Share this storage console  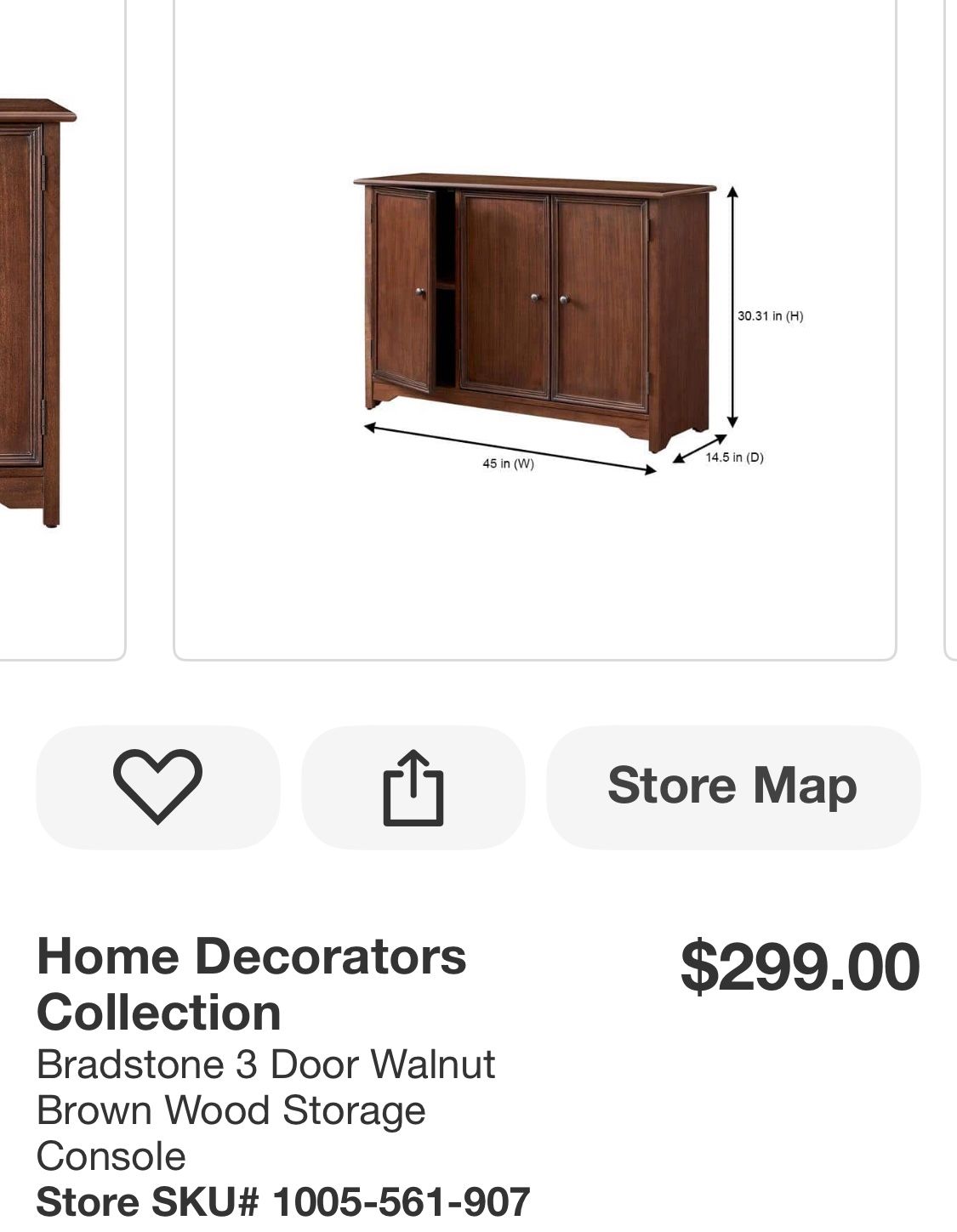[413, 786]
